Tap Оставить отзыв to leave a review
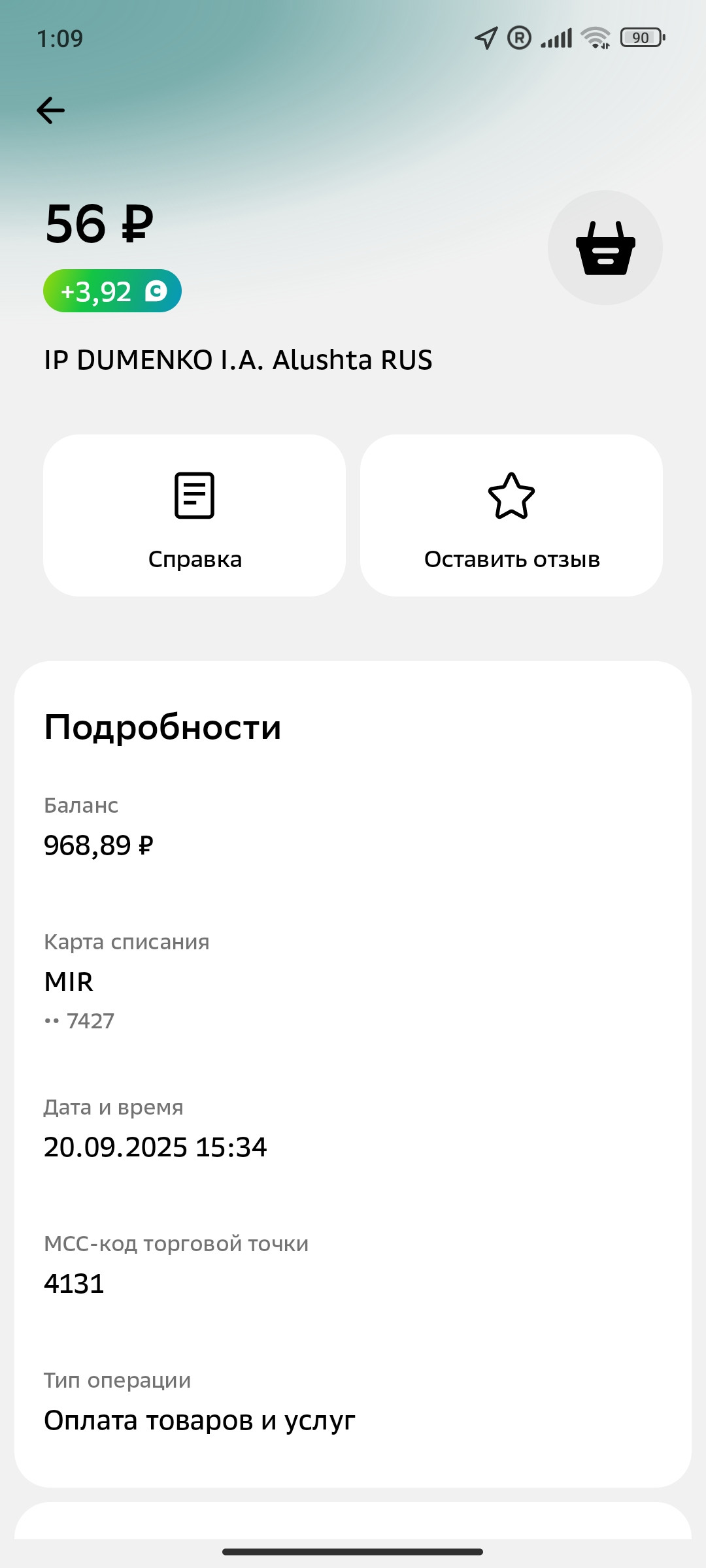This screenshot has height=1568, width=706. tap(511, 515)
